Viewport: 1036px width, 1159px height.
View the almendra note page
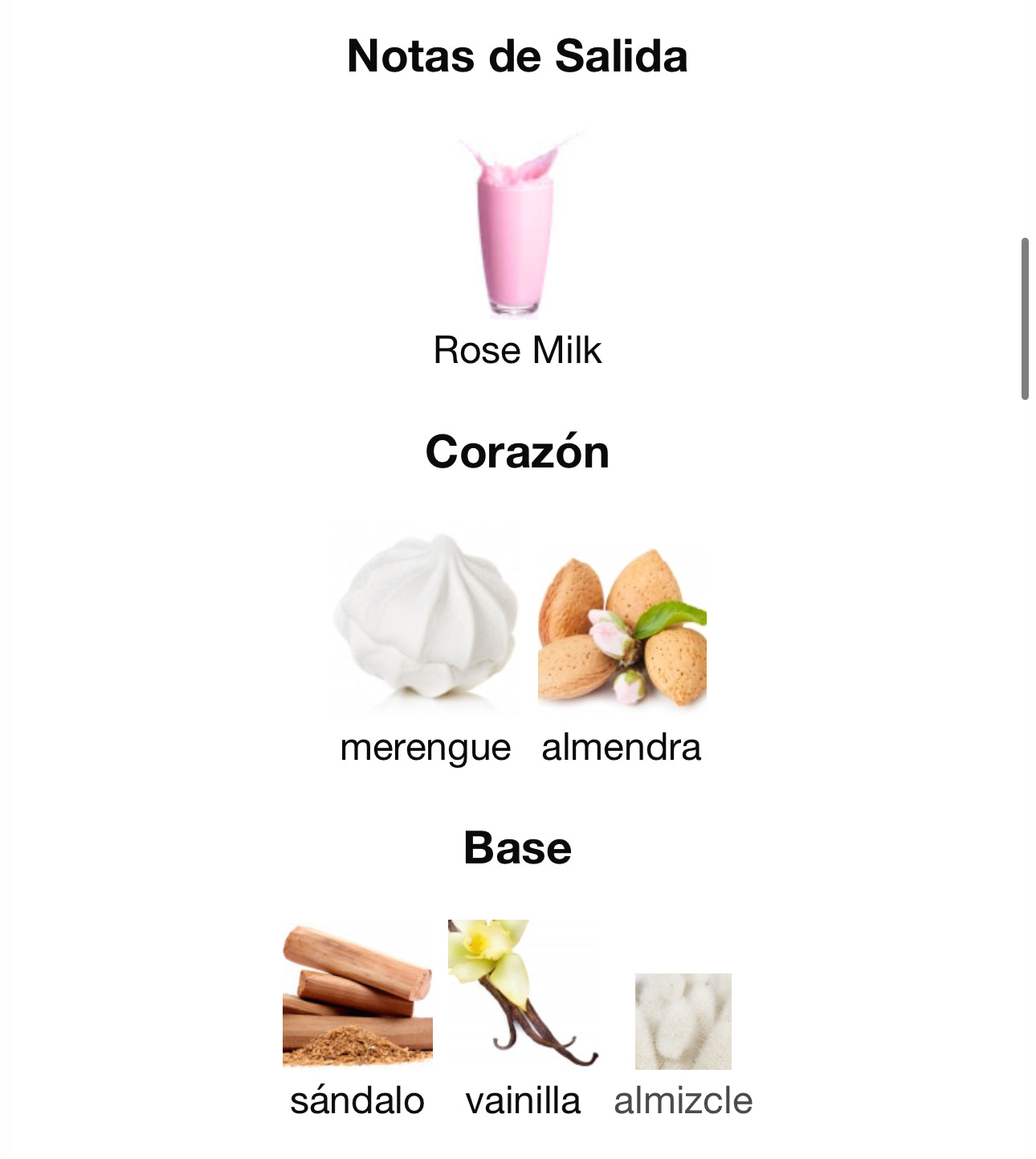[x=622, y=626]
